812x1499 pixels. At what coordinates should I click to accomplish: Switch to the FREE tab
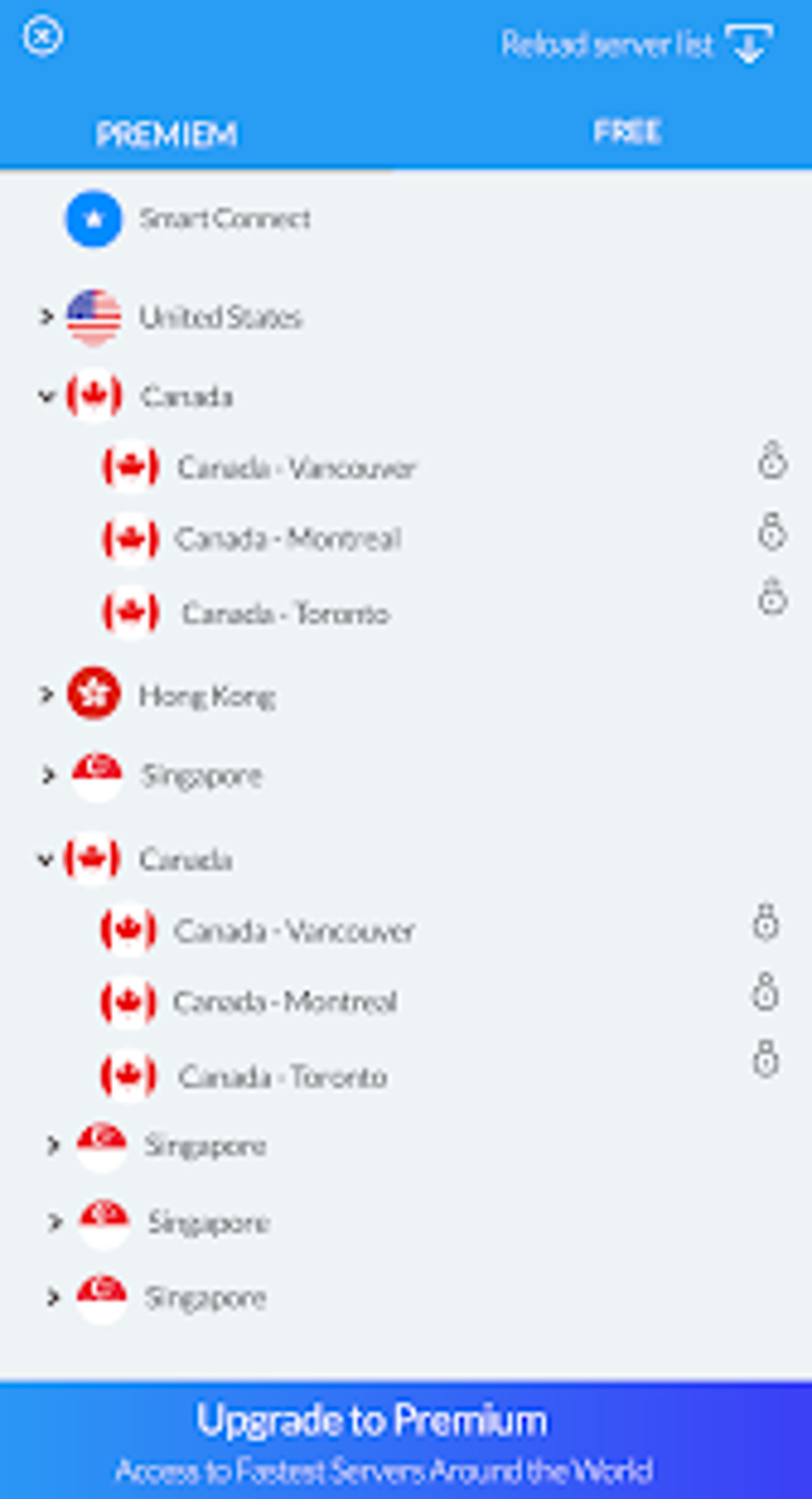(627, 131)
